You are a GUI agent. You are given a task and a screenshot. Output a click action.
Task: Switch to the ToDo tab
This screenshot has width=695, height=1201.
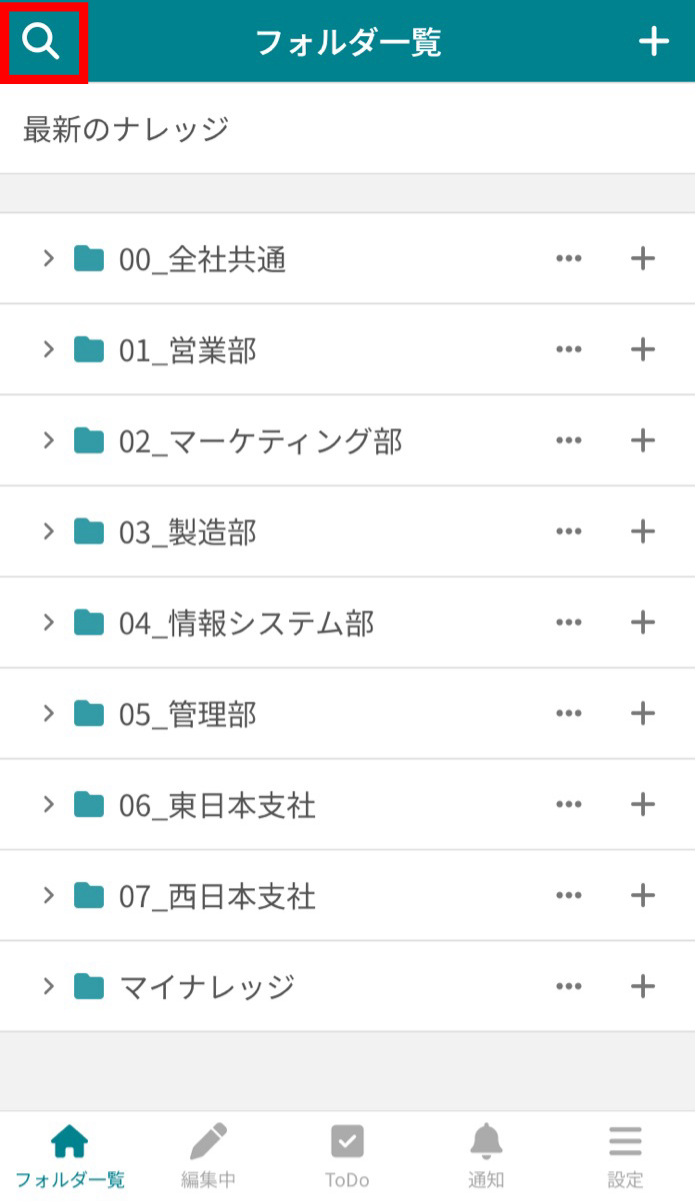(x=347, y=1155)
